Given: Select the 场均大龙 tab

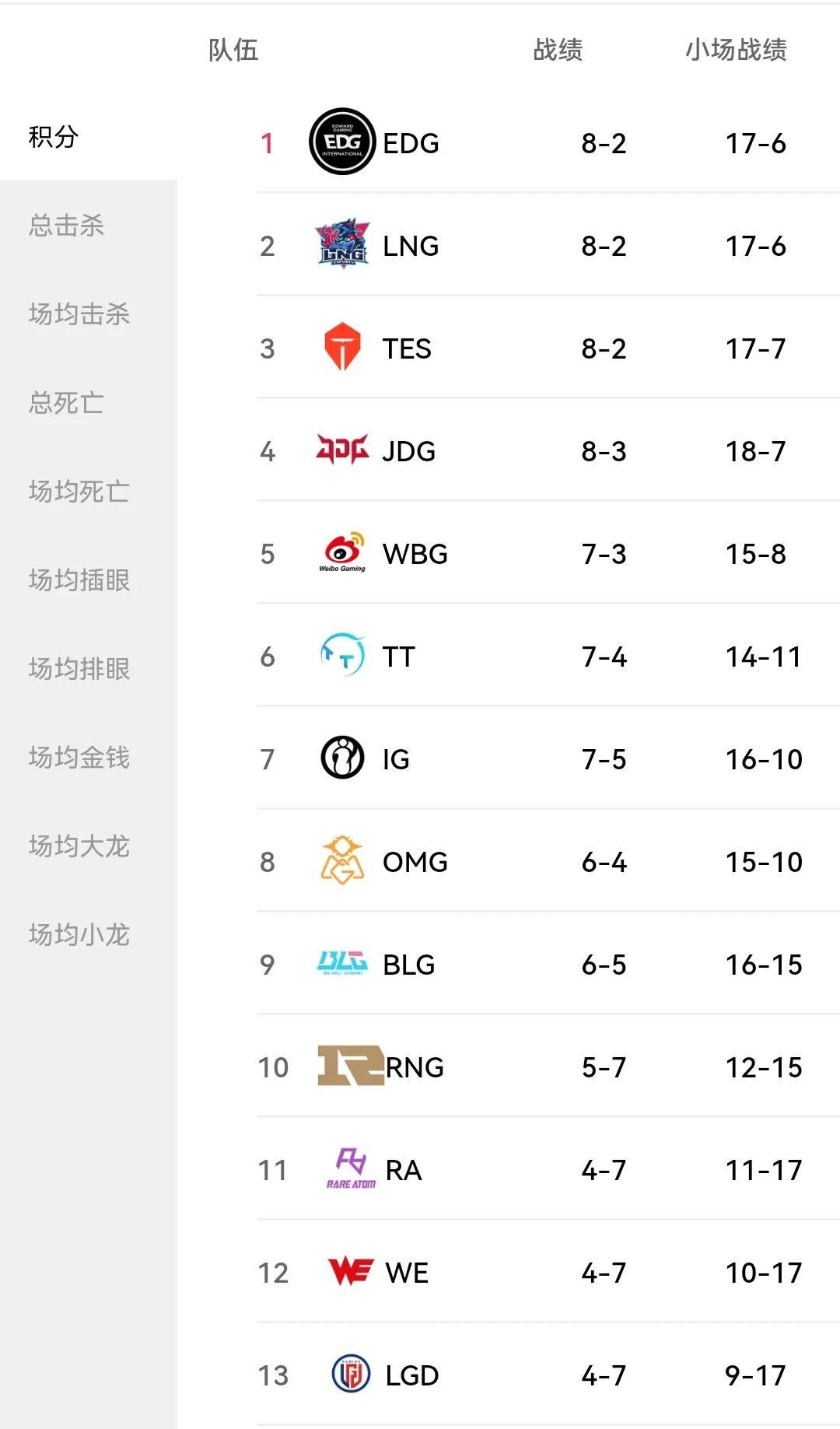Looking at the screenshot, I should [x=79, y=846].
